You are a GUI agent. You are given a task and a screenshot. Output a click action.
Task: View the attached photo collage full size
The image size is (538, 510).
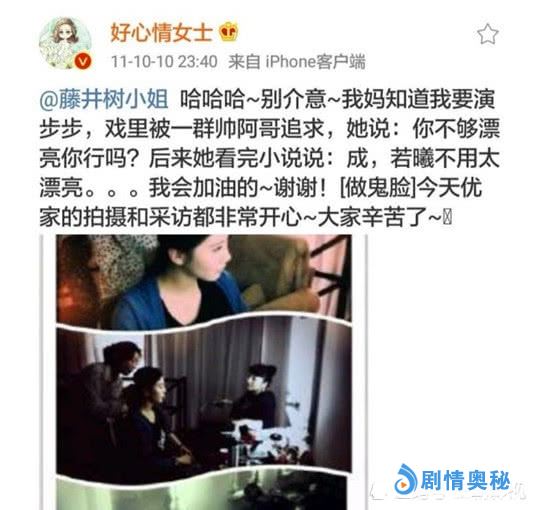point(204,372)
